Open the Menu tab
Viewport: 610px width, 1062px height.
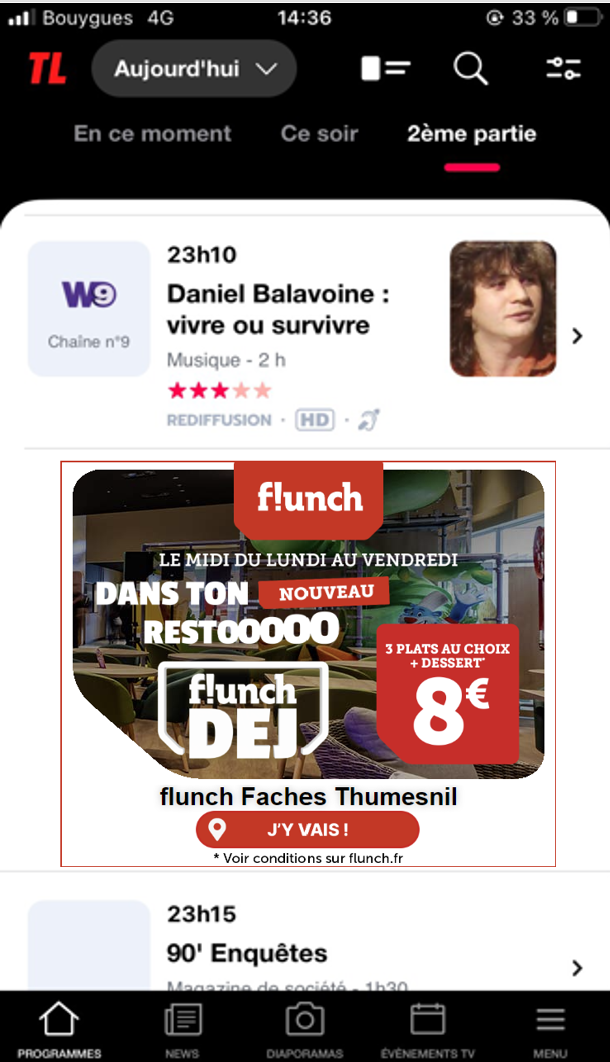tap(550, 1029)
